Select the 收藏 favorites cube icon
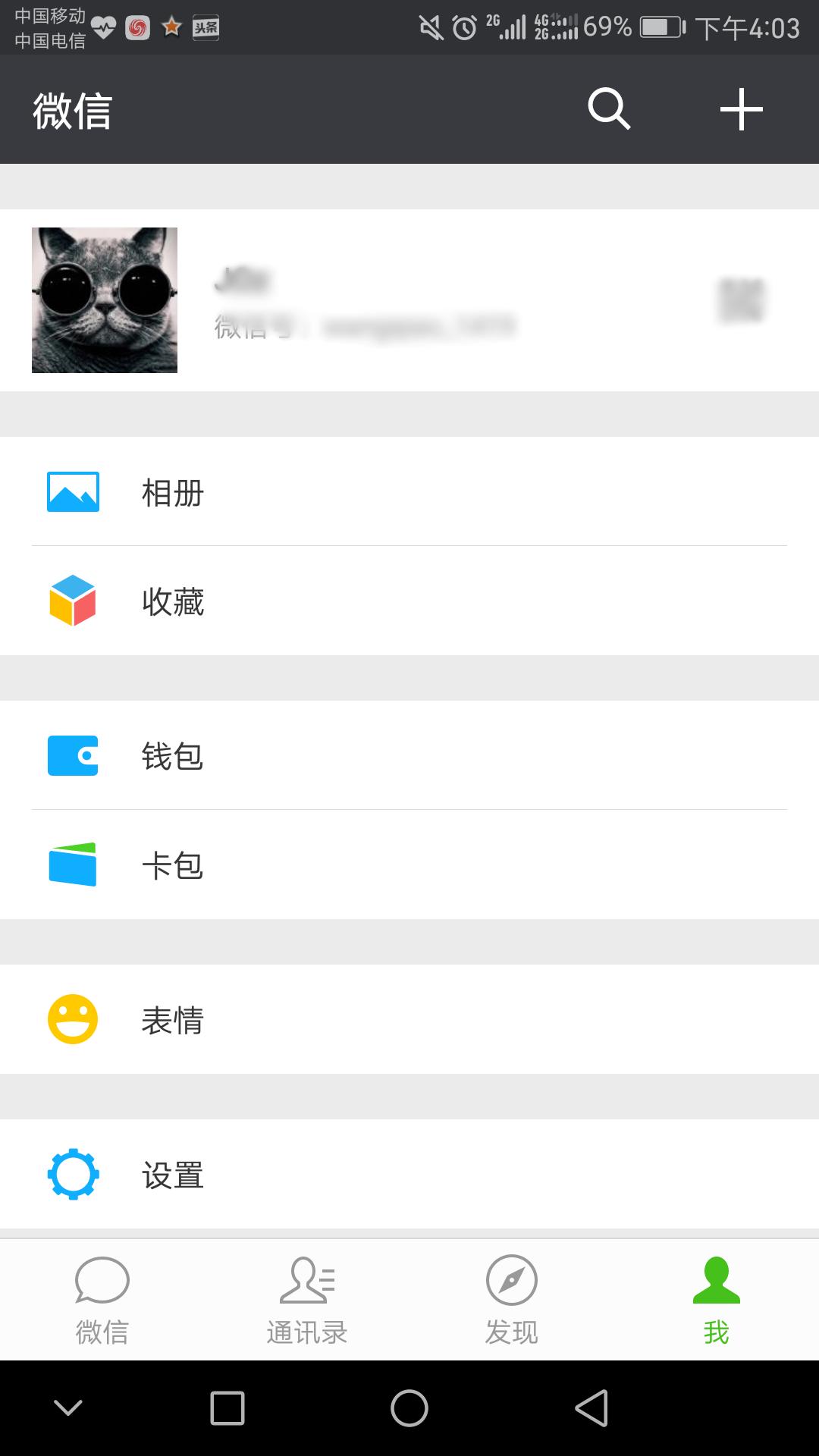The width and height of the screenshot is (819, 1456). click(72, 603)
